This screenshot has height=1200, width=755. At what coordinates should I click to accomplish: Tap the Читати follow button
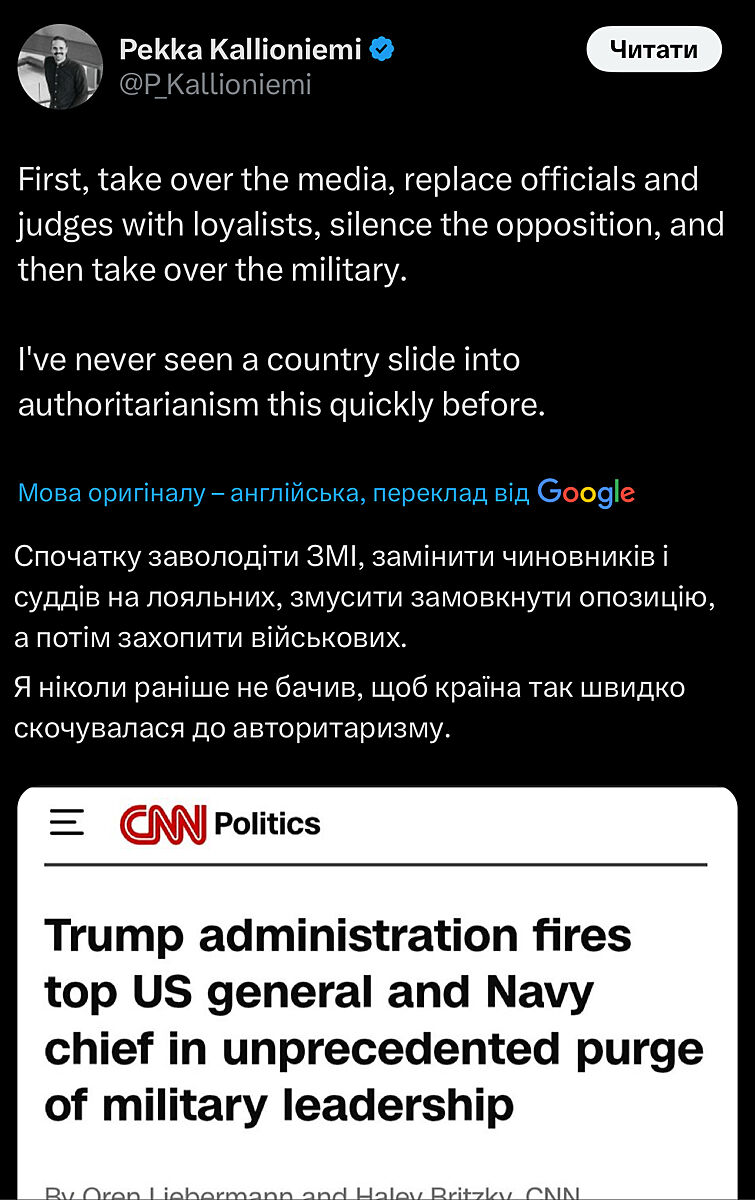[653, 50]
